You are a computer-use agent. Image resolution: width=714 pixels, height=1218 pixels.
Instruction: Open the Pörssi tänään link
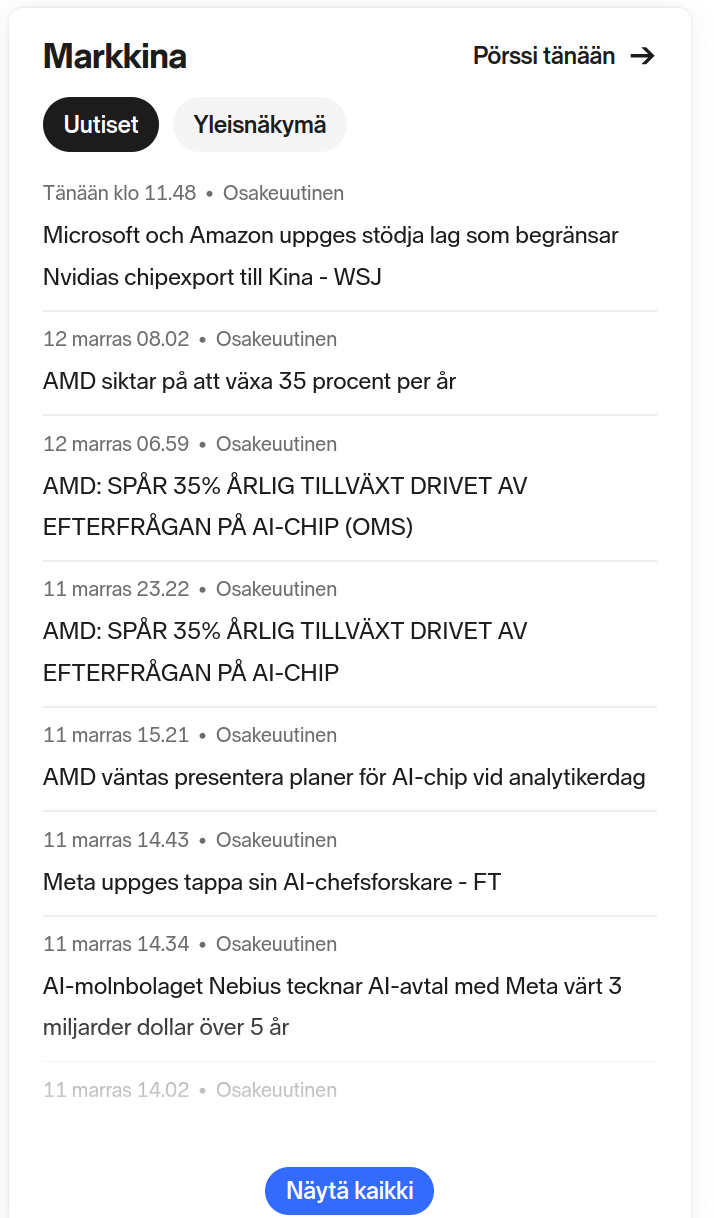[563, 56]
